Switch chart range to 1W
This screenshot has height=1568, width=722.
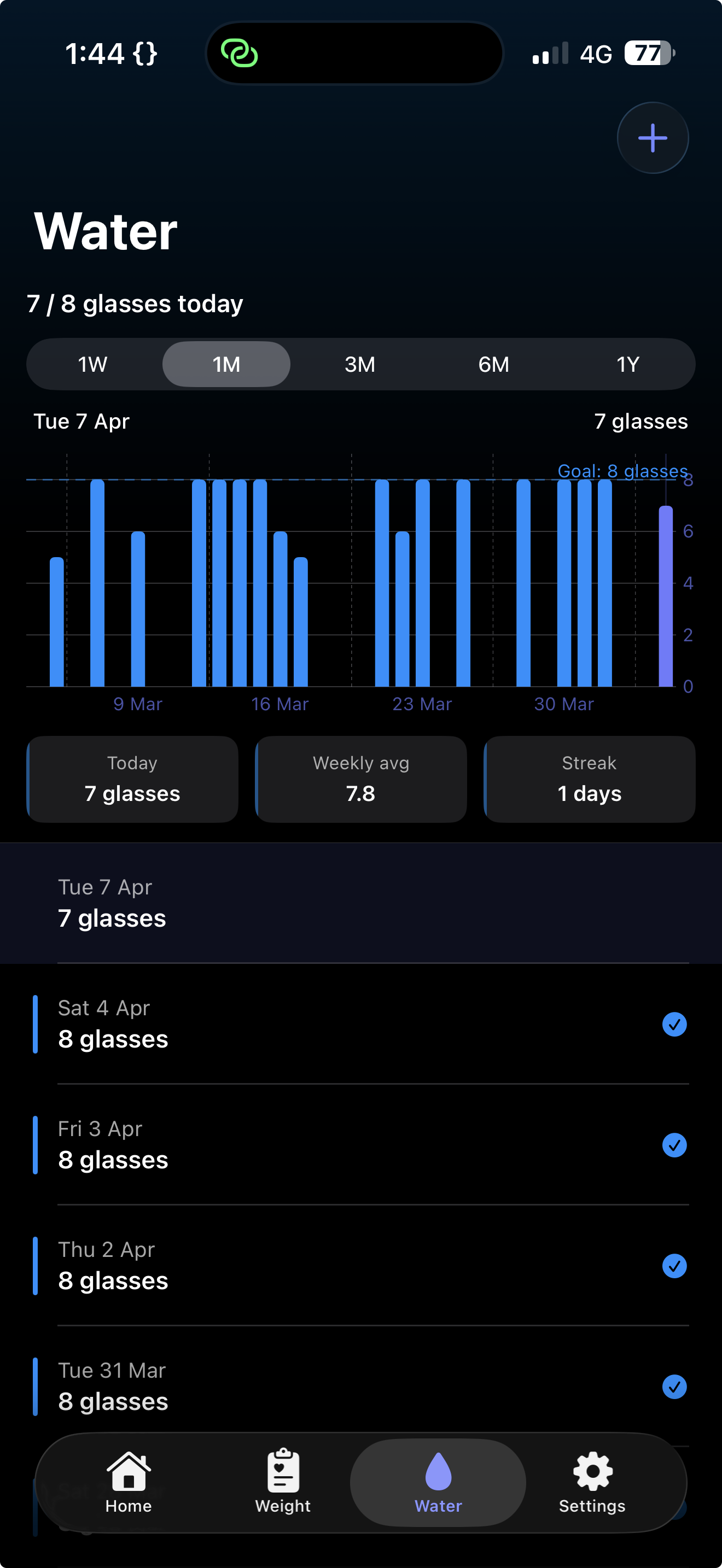(x=92, y=364)
